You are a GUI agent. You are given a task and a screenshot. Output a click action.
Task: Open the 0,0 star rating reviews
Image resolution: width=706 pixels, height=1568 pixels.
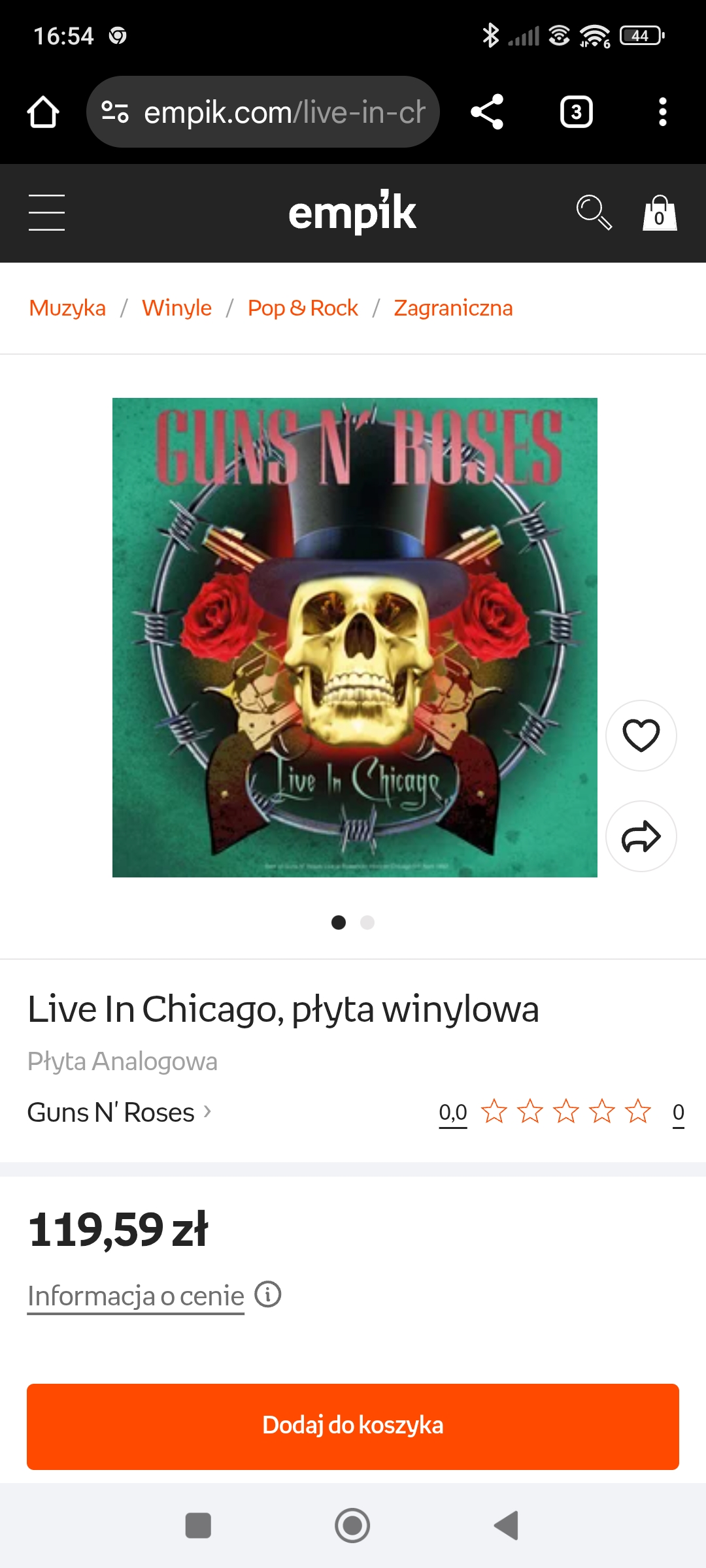tap(452, 1112)
